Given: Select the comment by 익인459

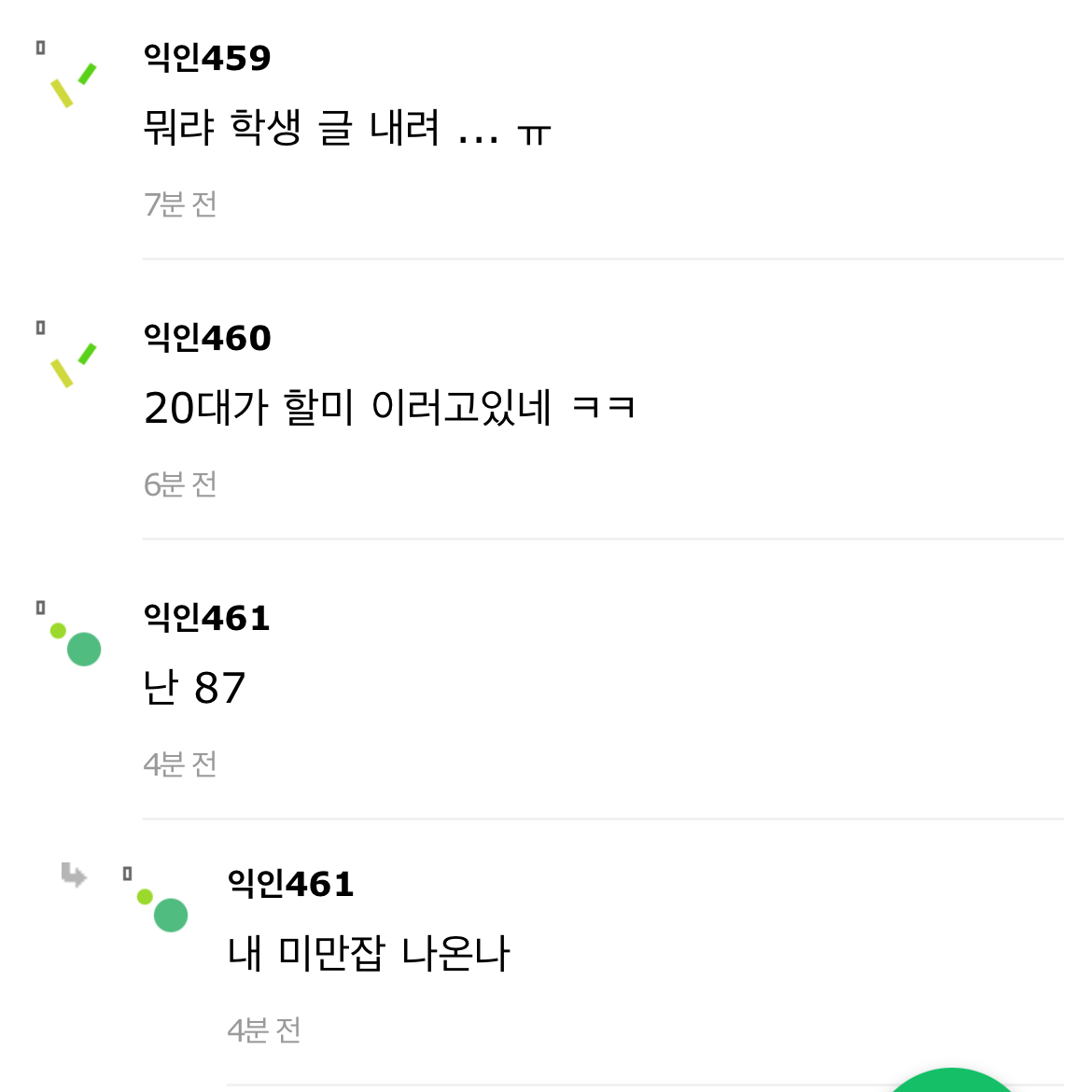Looking at the screenshot, I should click(347, 128).
